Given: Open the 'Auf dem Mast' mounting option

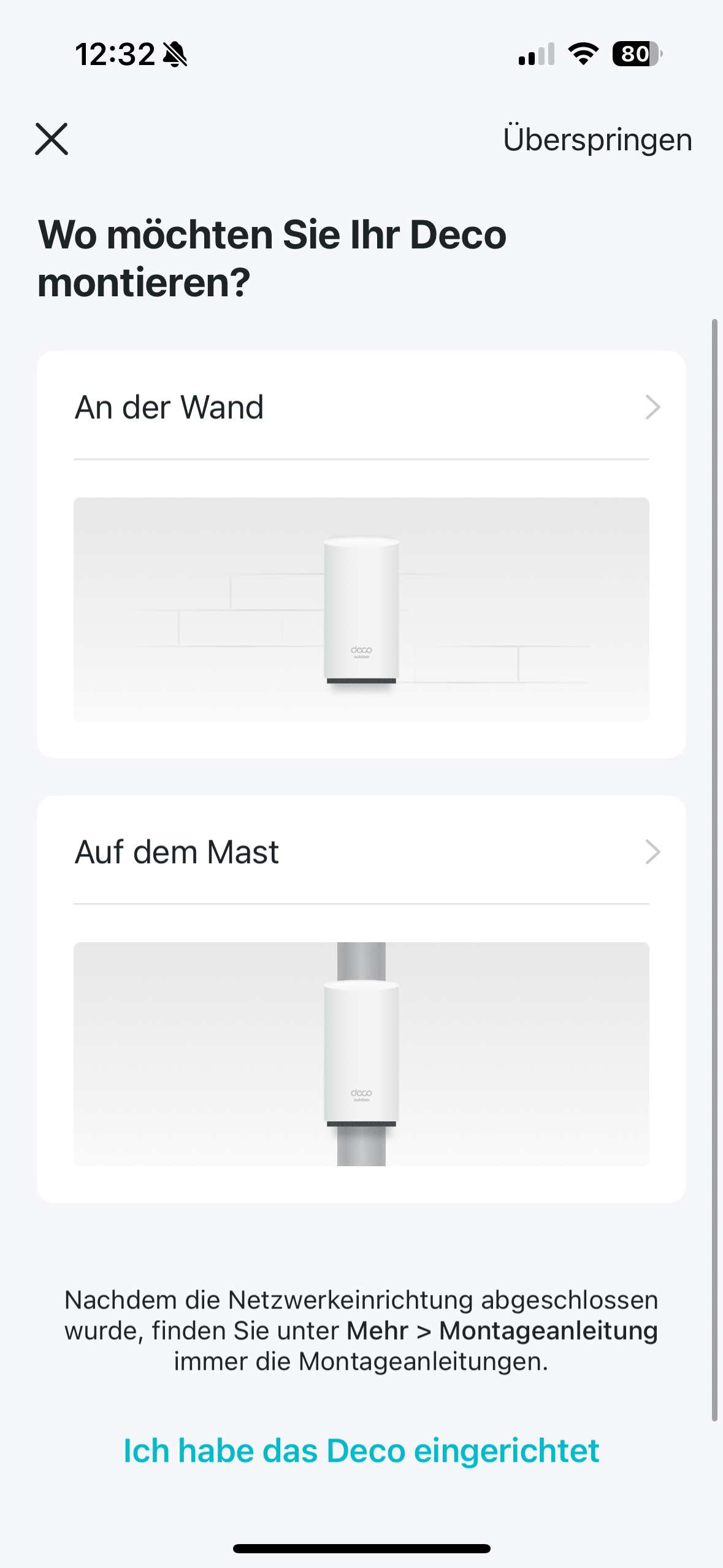Looking at the screenshot, I should point(361,852).
